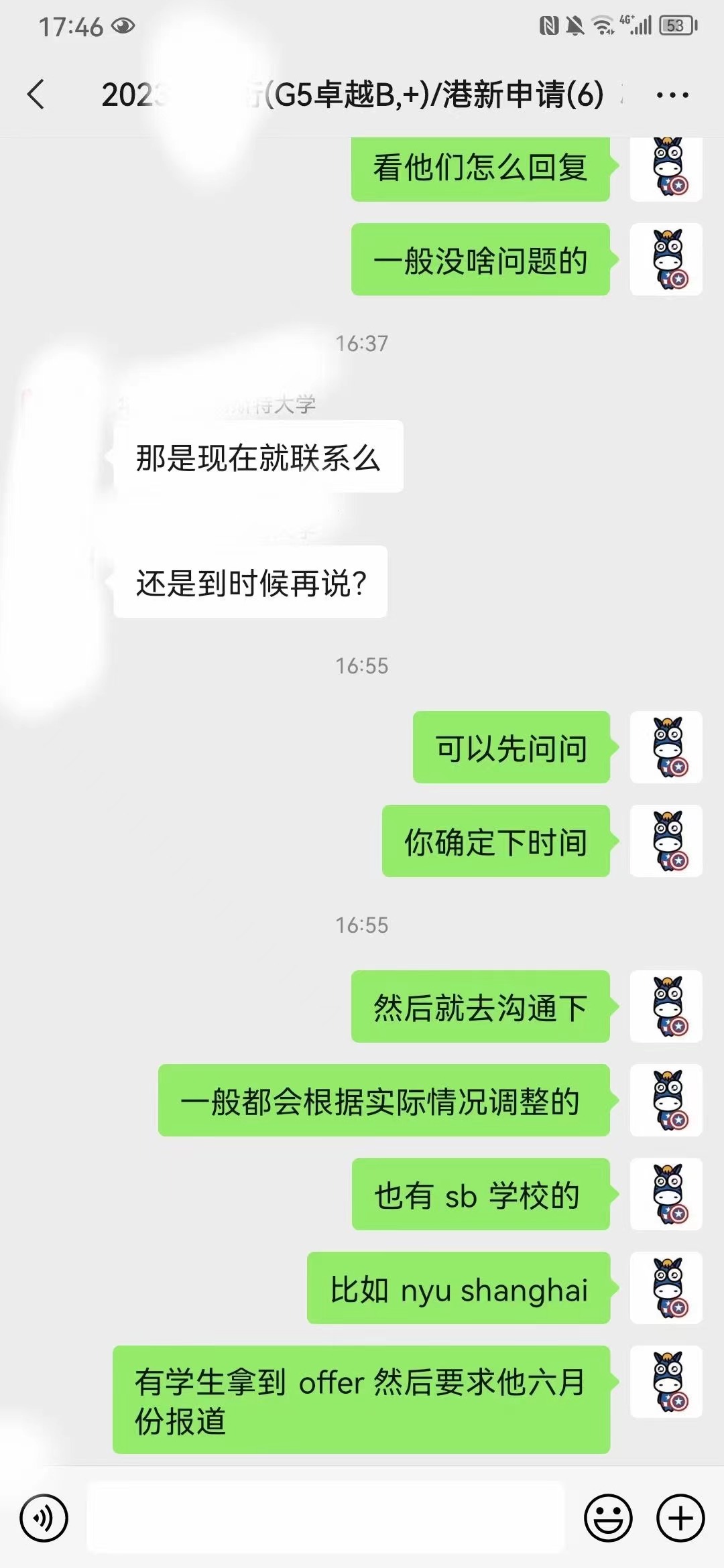Switch to voice message input
This screenshot has height=1568, width=724.
(44, 1518)
